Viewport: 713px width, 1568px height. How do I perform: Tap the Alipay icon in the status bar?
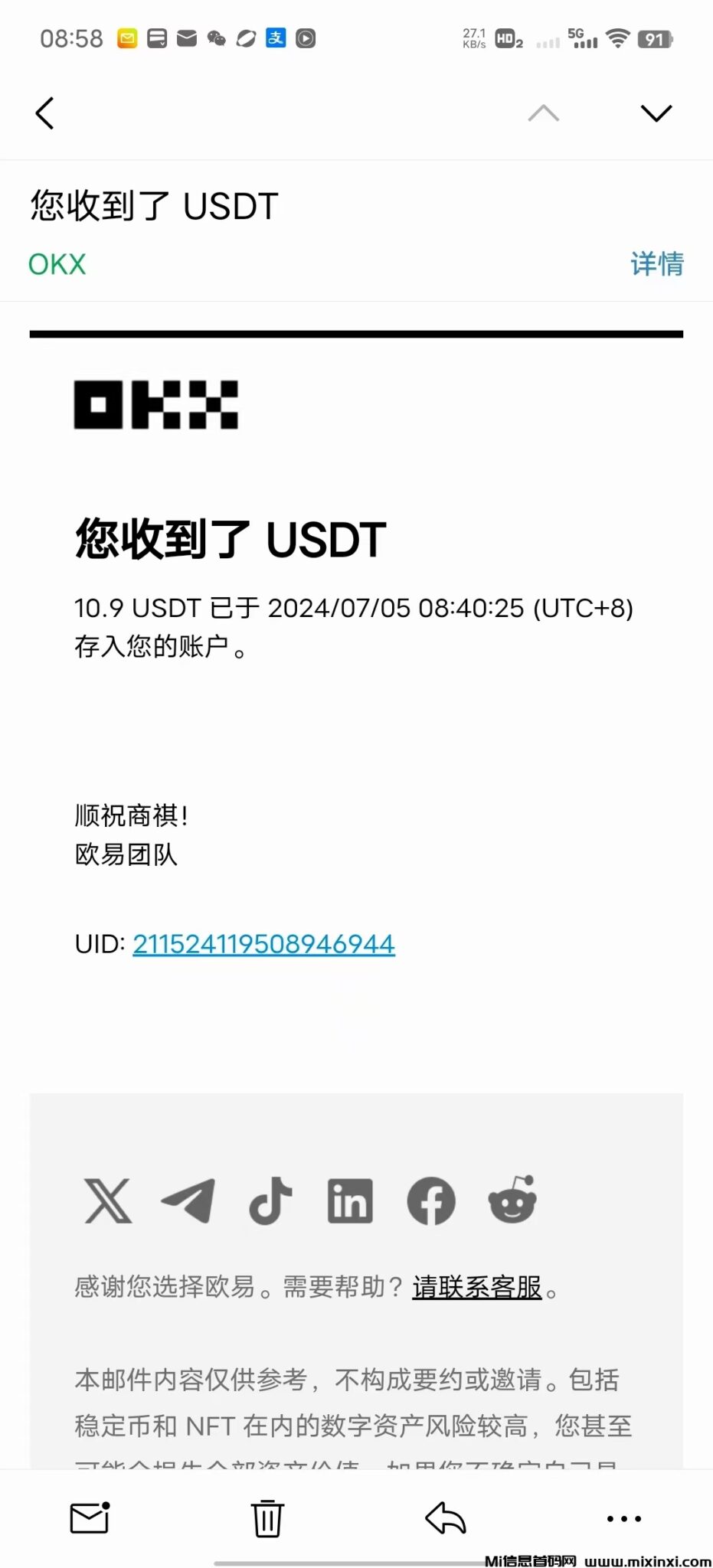coord(276,38)
